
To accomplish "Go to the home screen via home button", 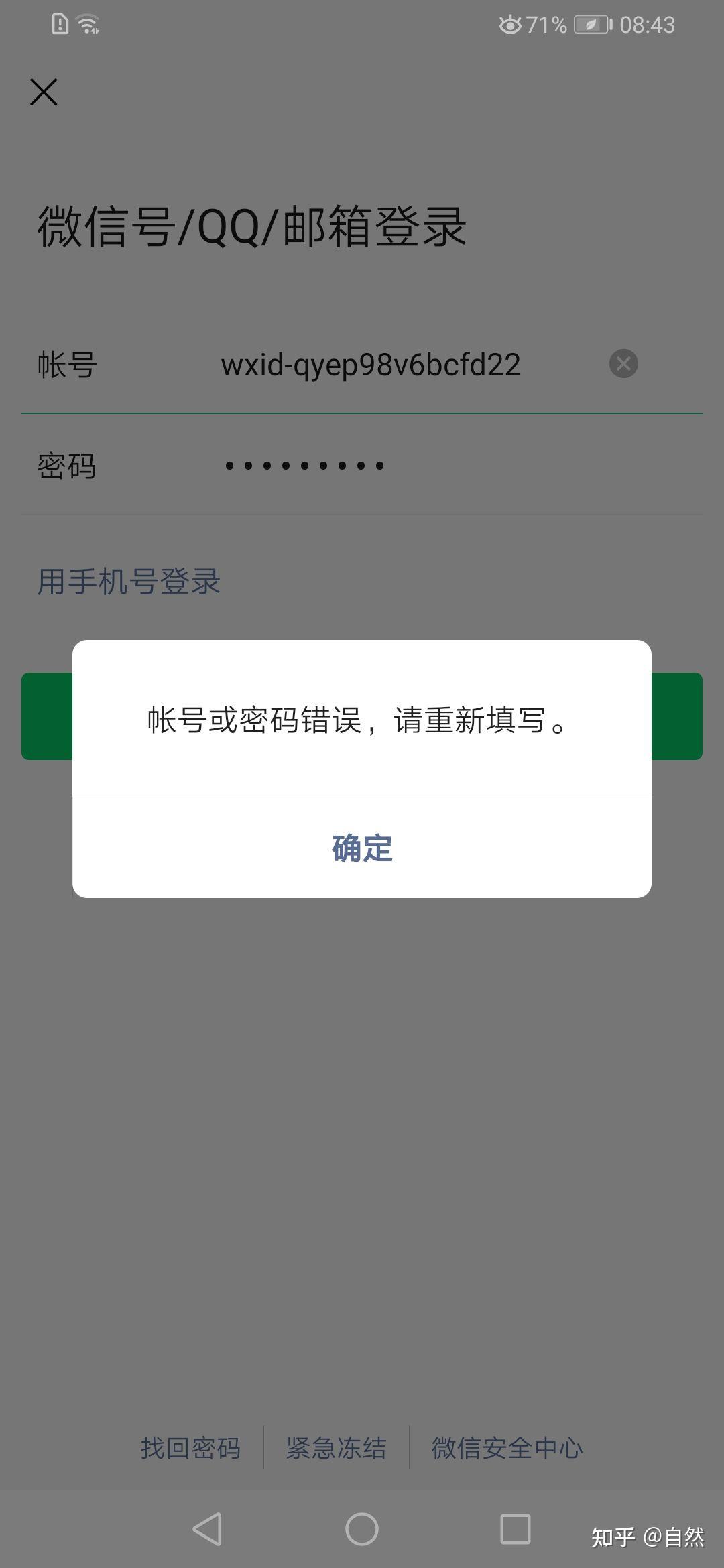I will (x=362, y=1530).
